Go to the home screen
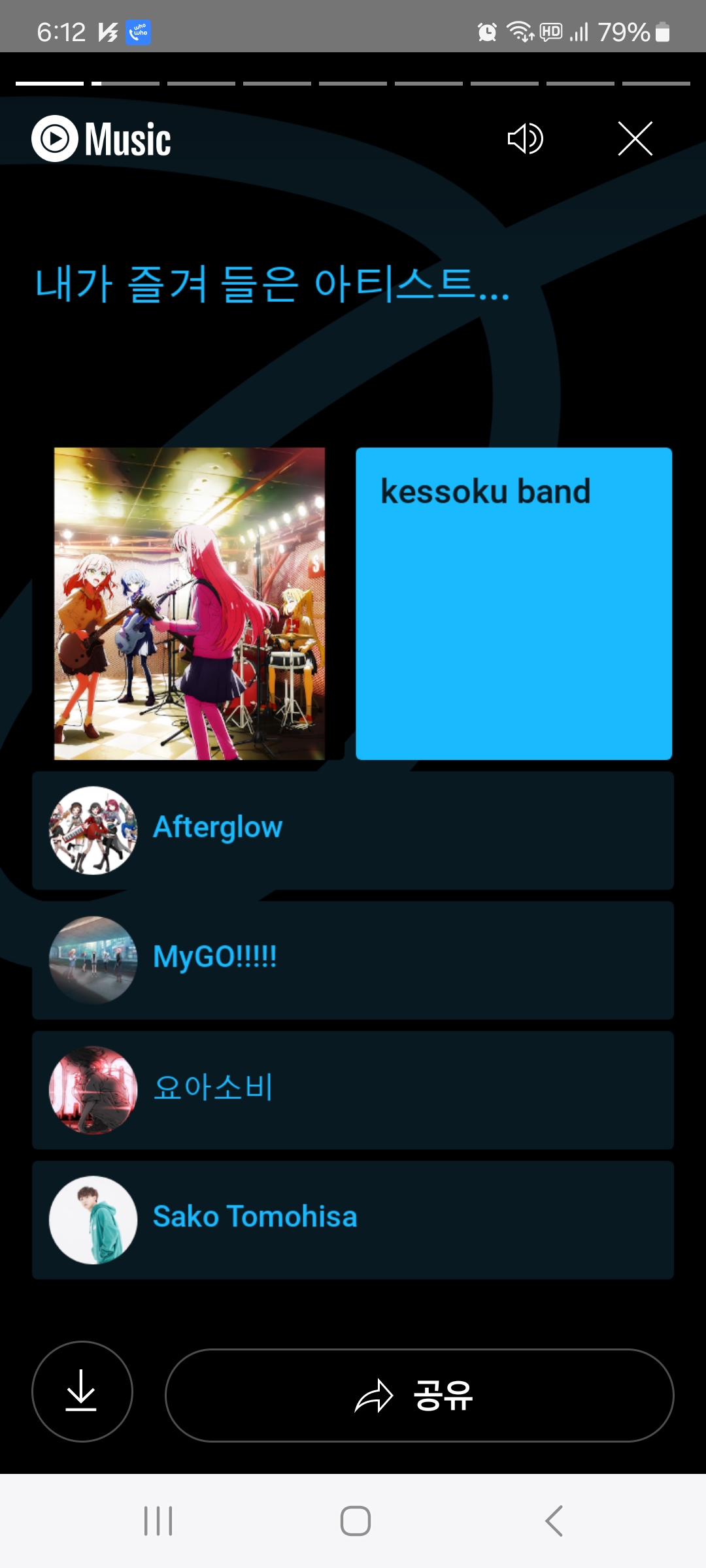This screenshot has height=1568, width=706. pyautogui.click(x=355, y=1521)
